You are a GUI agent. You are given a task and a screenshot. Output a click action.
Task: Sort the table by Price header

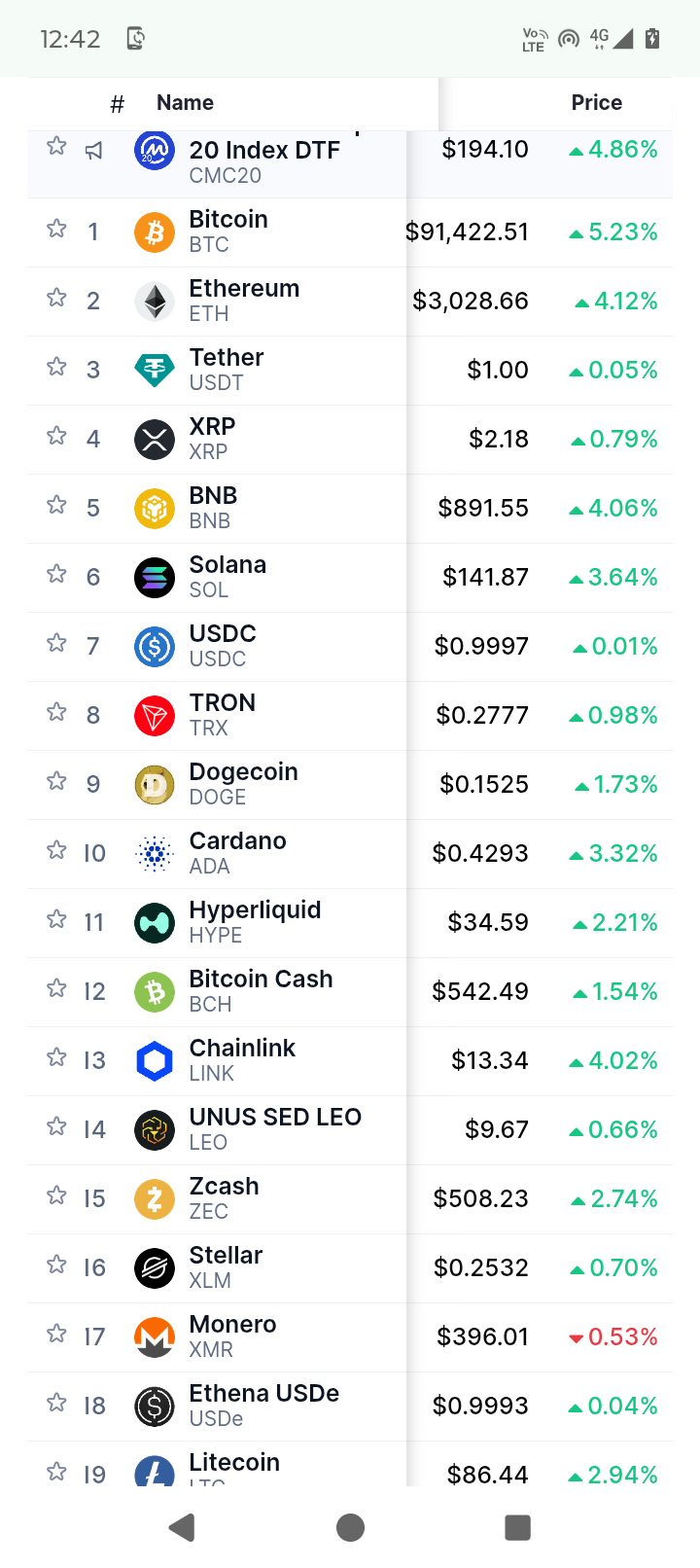tap(596, 103)
